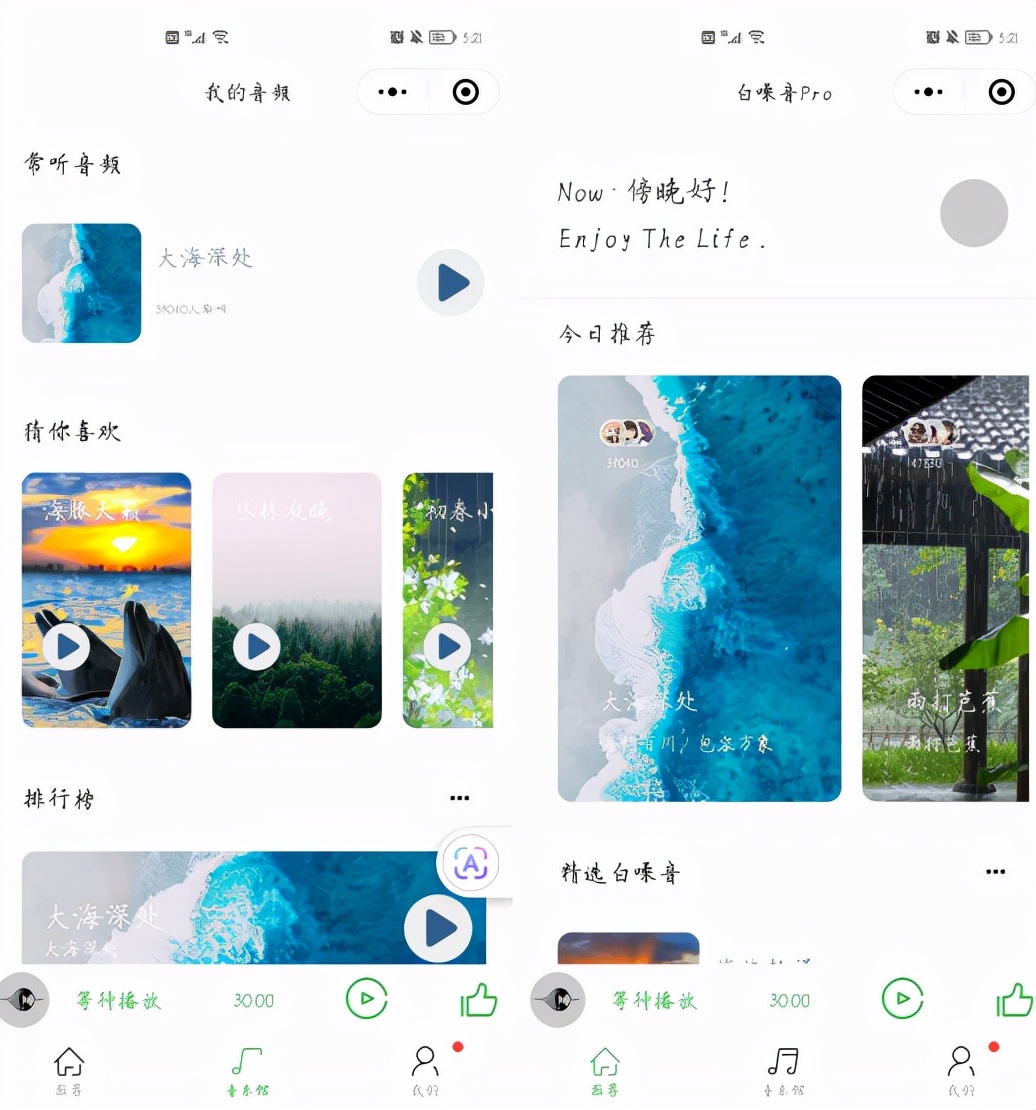This screenshot has width=1036, height=1110.
Task: Open the more menu beside 精选白噪音
Action: 995,872
